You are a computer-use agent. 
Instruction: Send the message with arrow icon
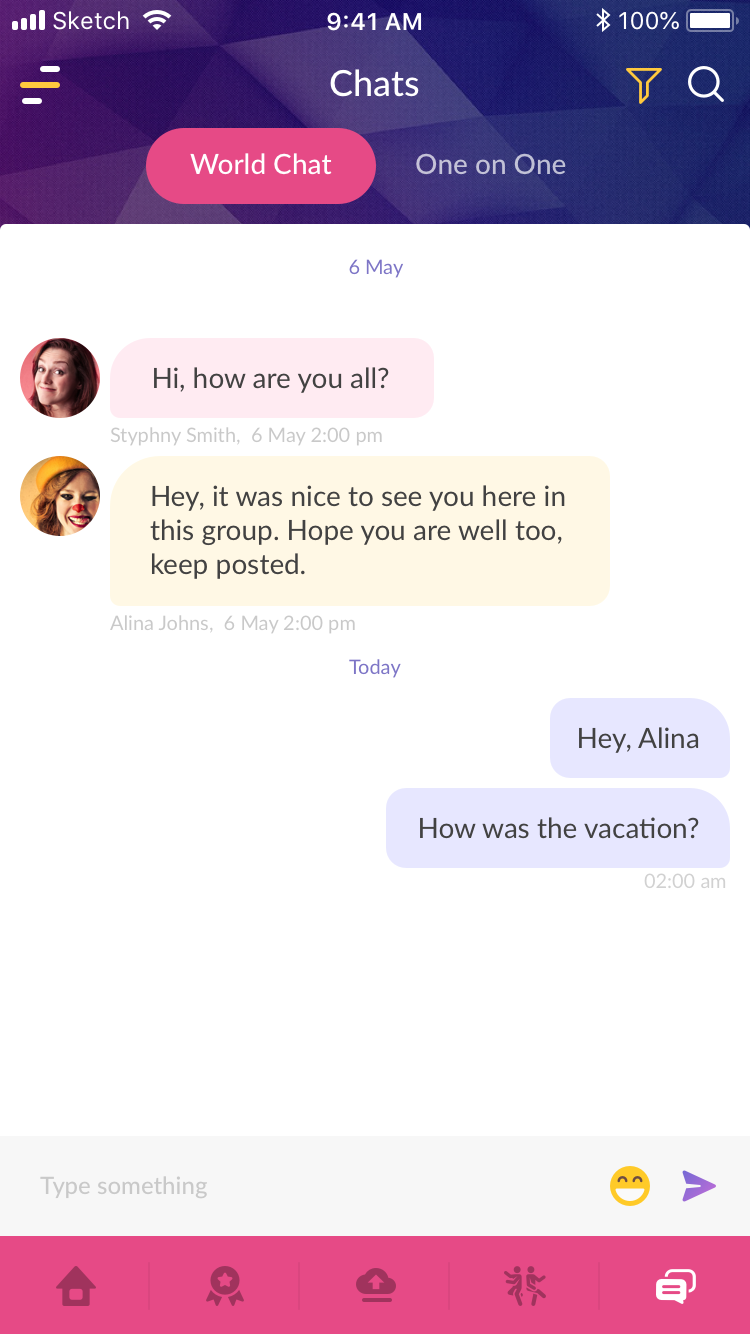(699, 1186)
